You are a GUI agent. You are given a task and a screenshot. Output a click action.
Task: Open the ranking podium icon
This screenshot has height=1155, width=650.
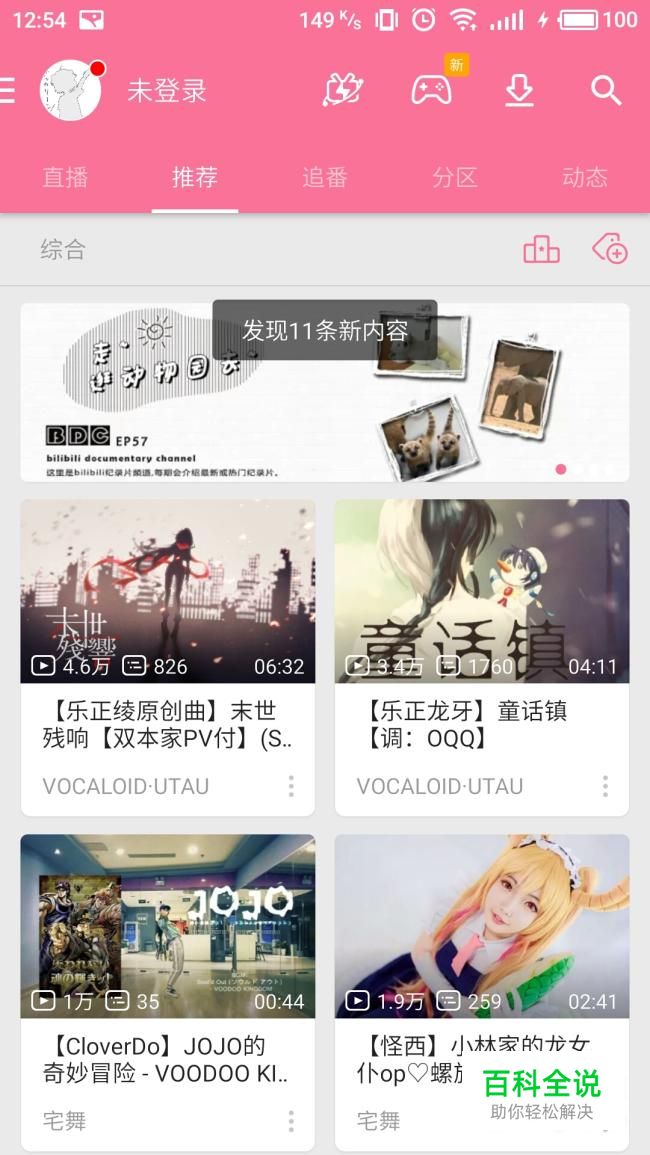(541, 249)
